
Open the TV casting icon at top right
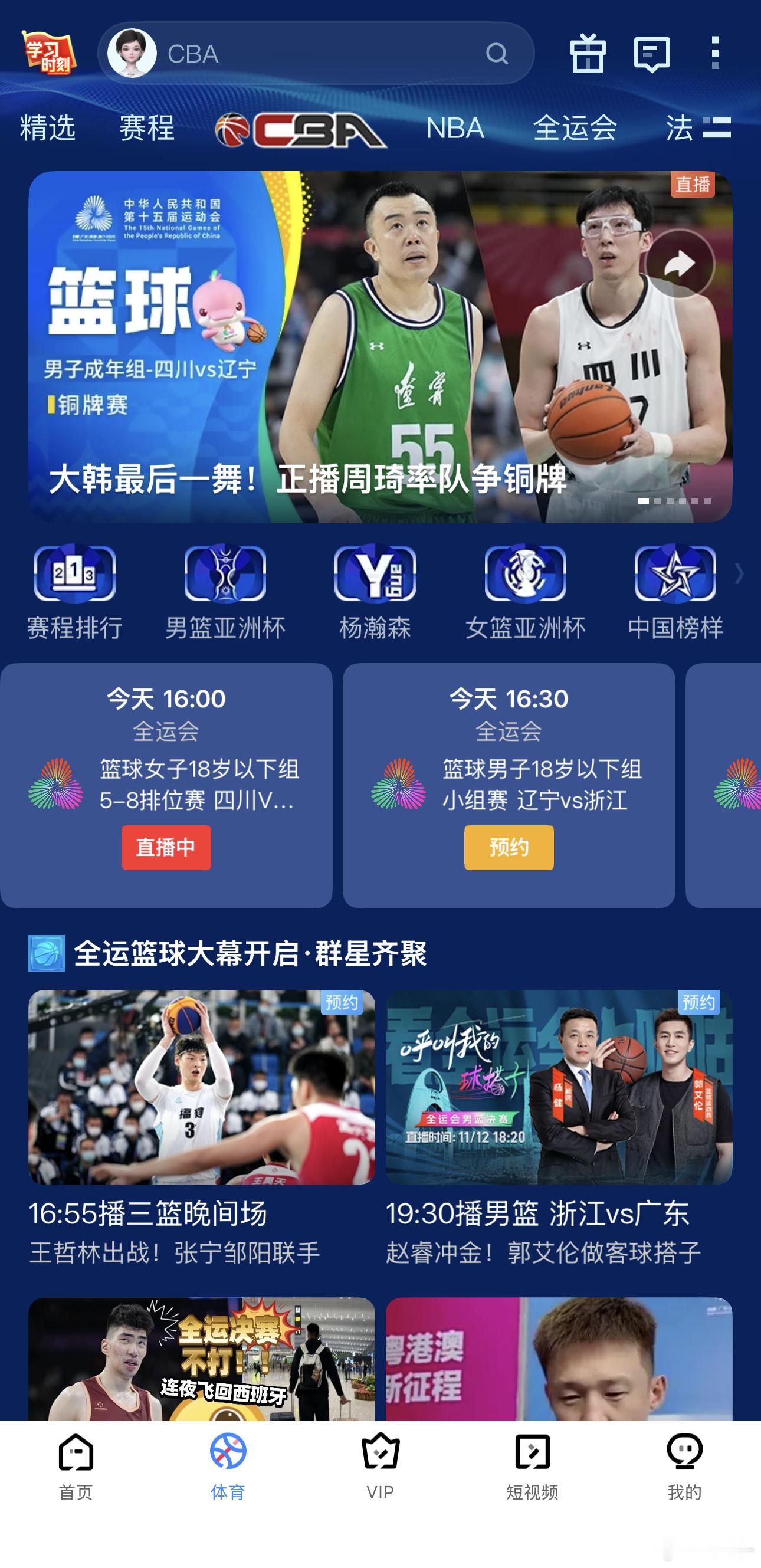[x=589, y=55]
